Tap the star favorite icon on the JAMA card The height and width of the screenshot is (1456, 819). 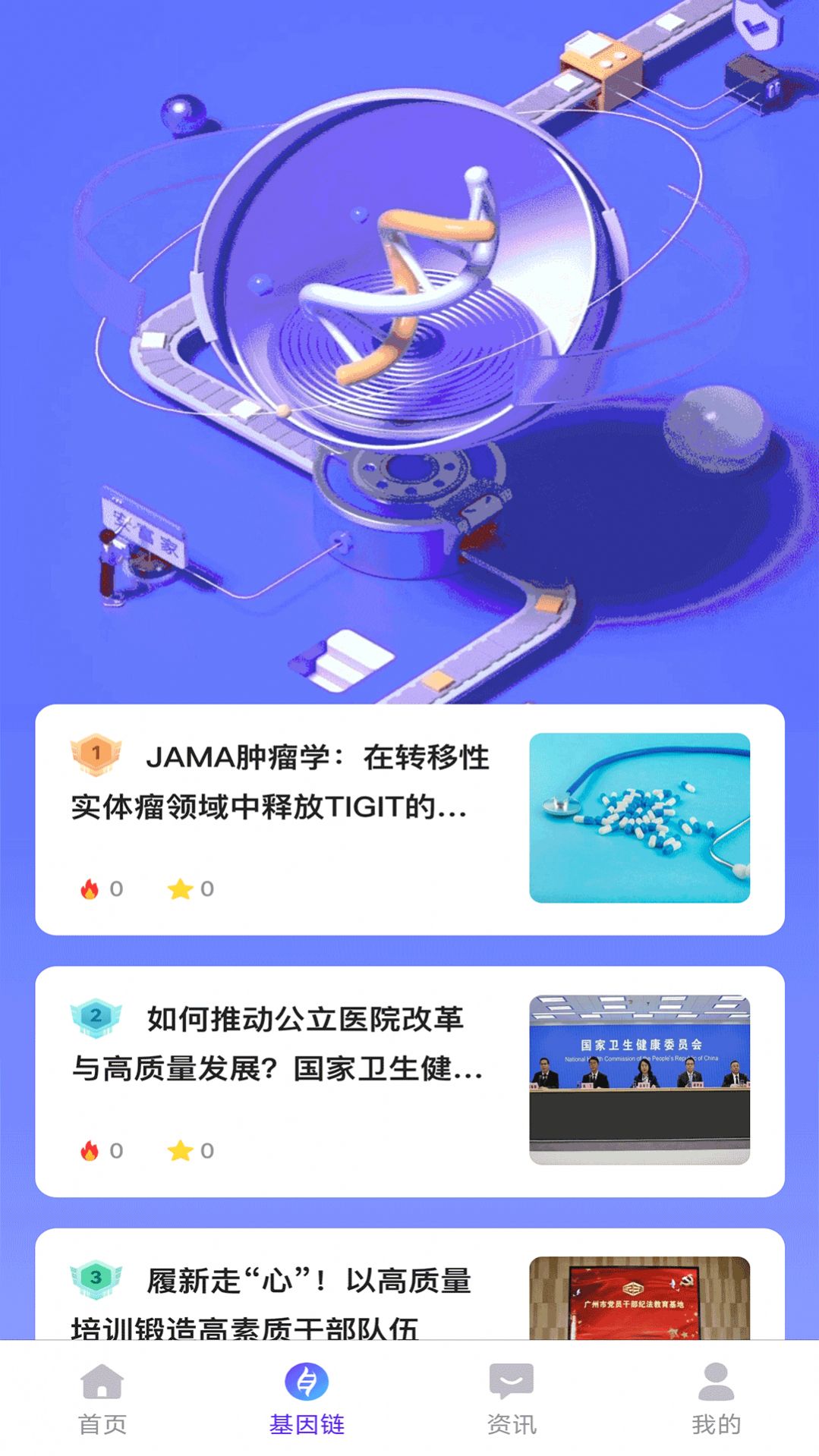(x=180, y=889)
